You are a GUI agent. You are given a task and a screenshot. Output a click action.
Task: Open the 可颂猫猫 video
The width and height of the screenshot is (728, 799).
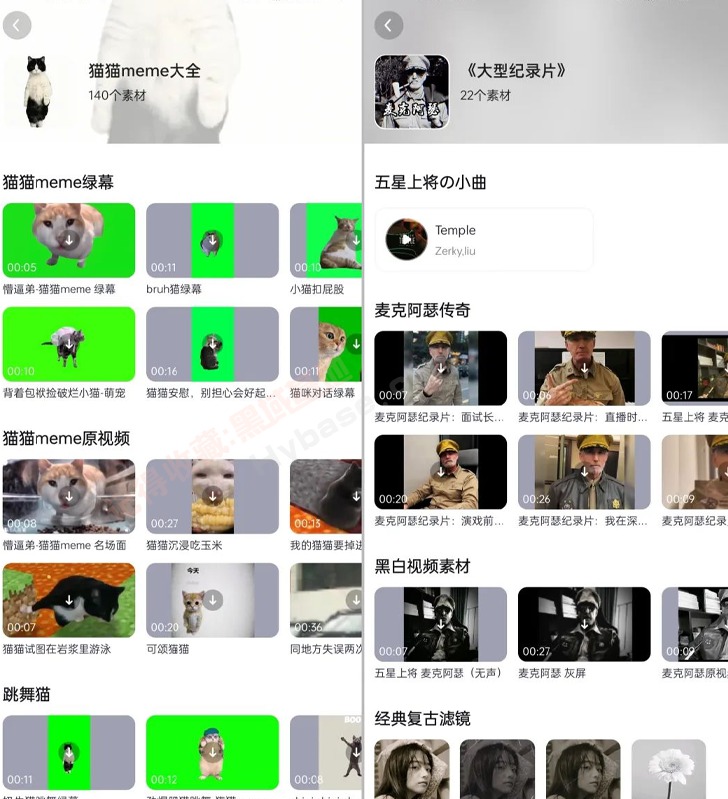click(212, 600)
